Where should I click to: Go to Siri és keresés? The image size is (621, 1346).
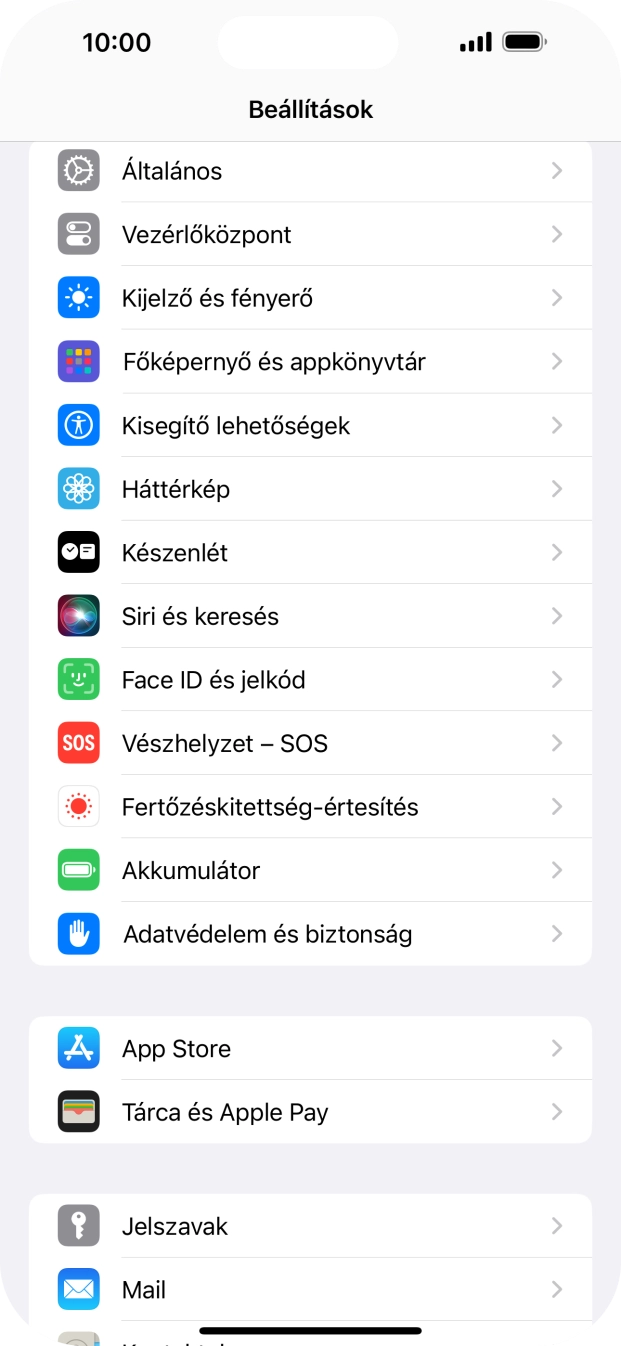tap(310, 616)
